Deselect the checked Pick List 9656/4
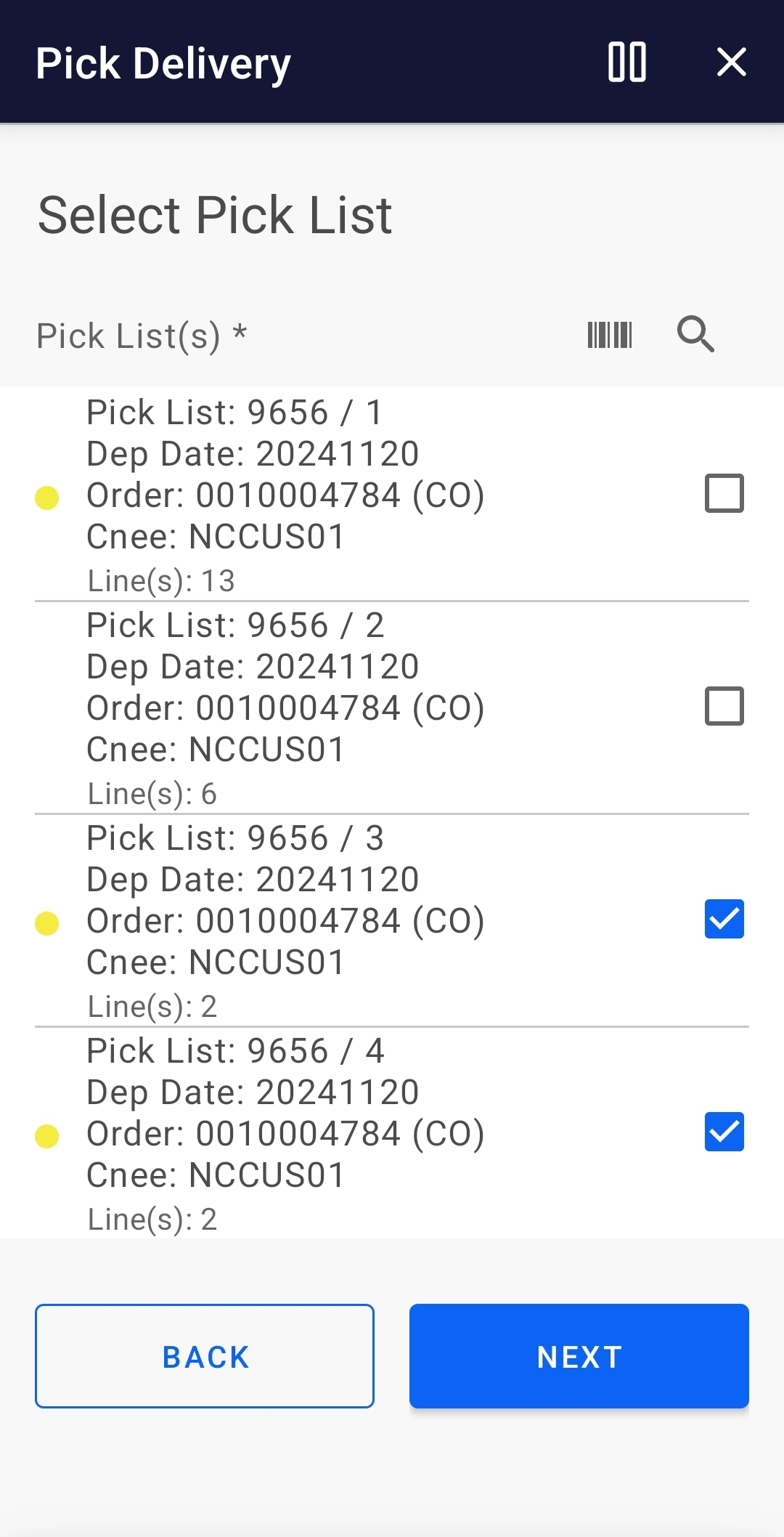Image resolution: width=784 pixels, height=1537 pixels. 724,1131
